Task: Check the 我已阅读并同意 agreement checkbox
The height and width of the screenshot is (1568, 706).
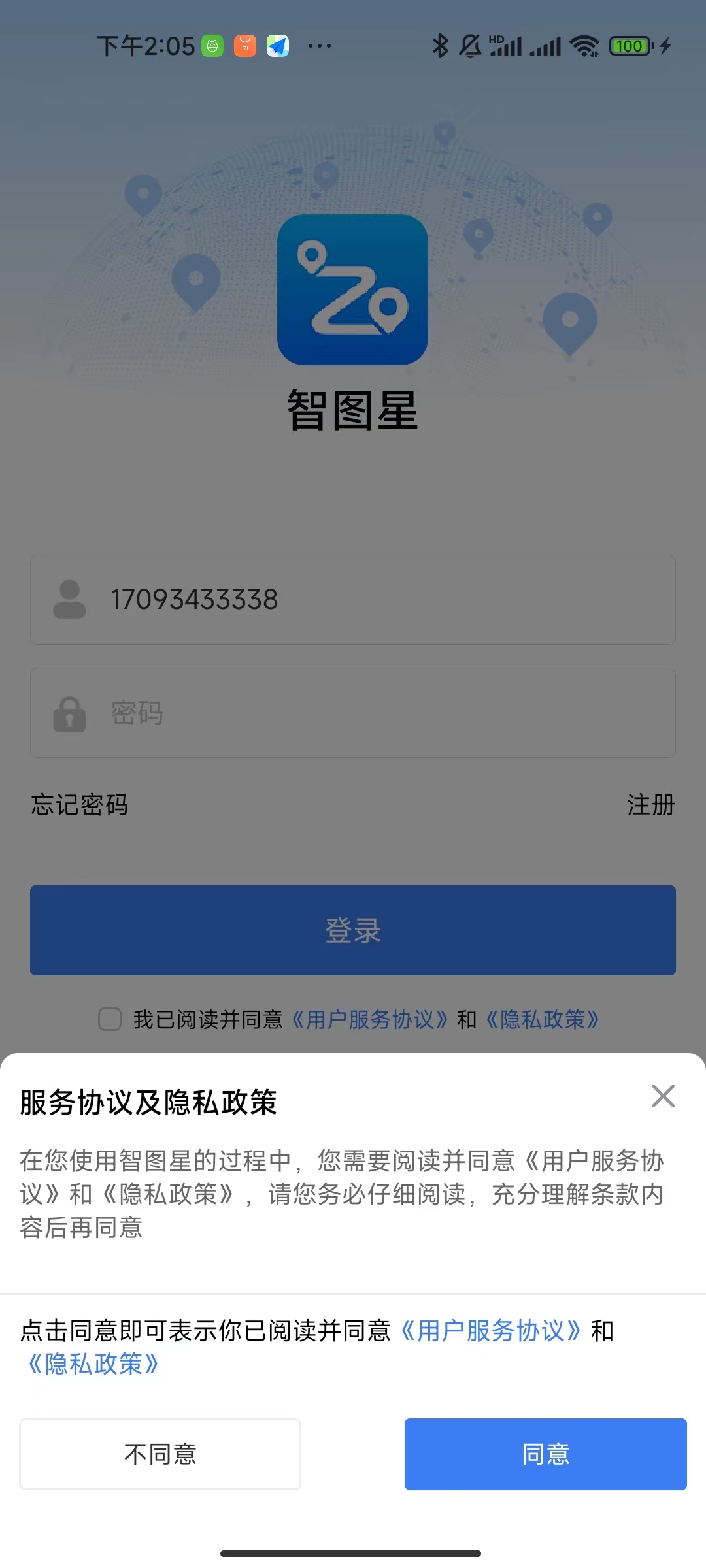Action: [109, 1020]
